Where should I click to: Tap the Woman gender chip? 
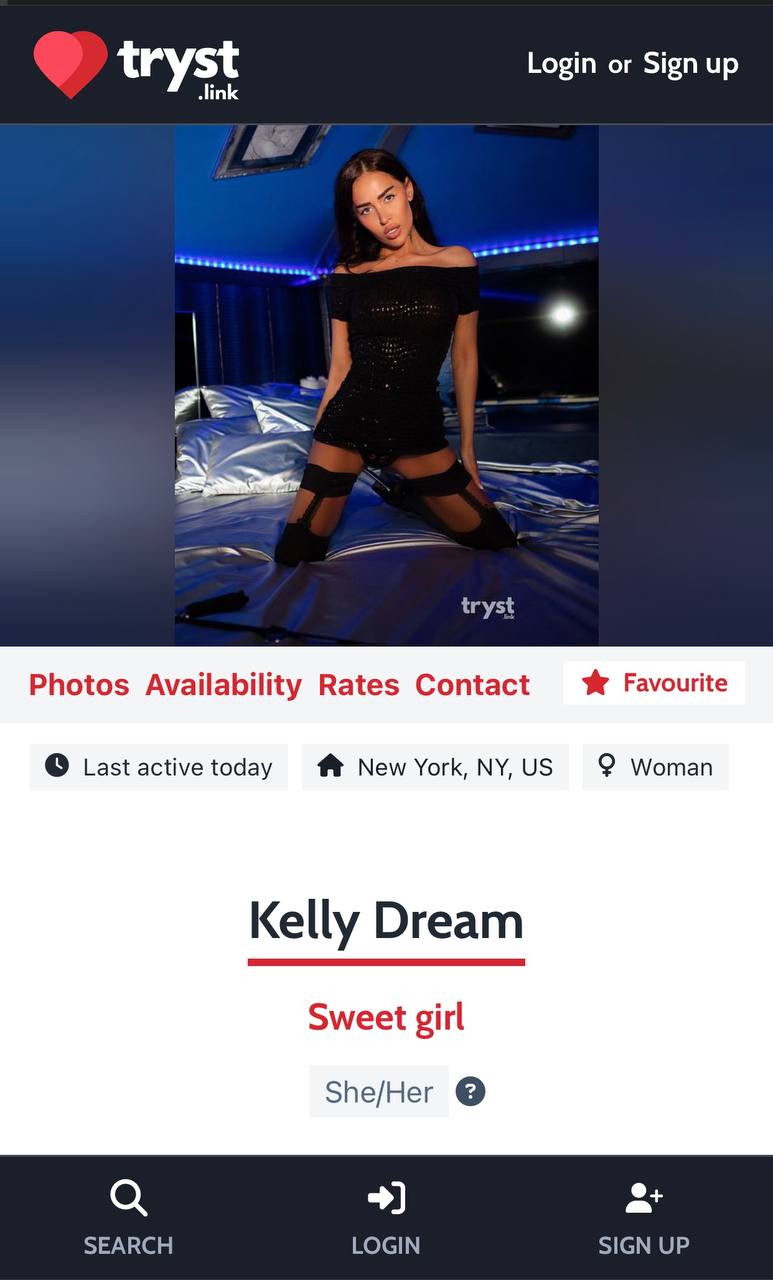click(x=655, y=767)
